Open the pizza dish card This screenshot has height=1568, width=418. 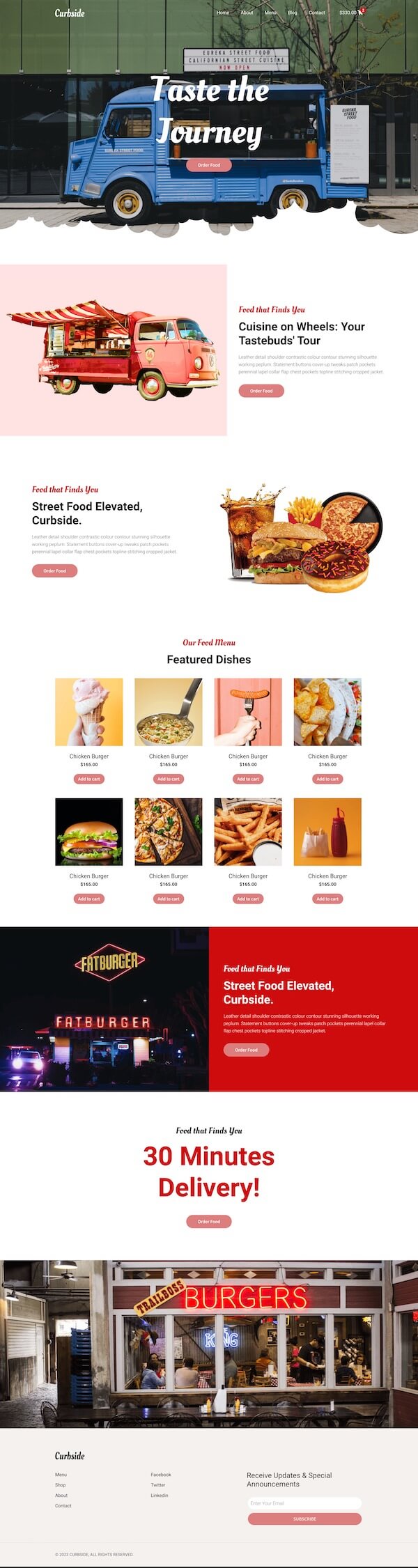click(x=169, y=832)
